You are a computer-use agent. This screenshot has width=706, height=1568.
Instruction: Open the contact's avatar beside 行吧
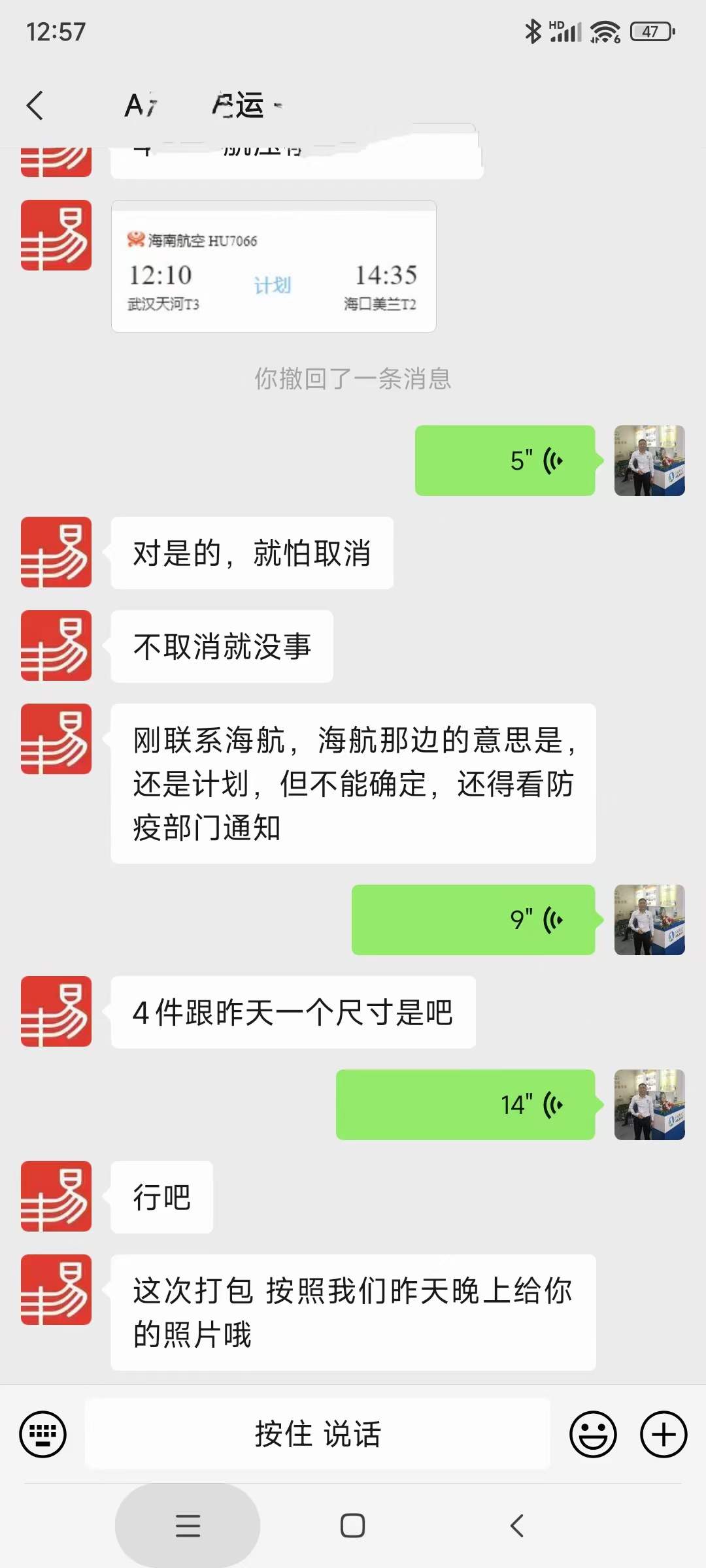(56, 1196)
